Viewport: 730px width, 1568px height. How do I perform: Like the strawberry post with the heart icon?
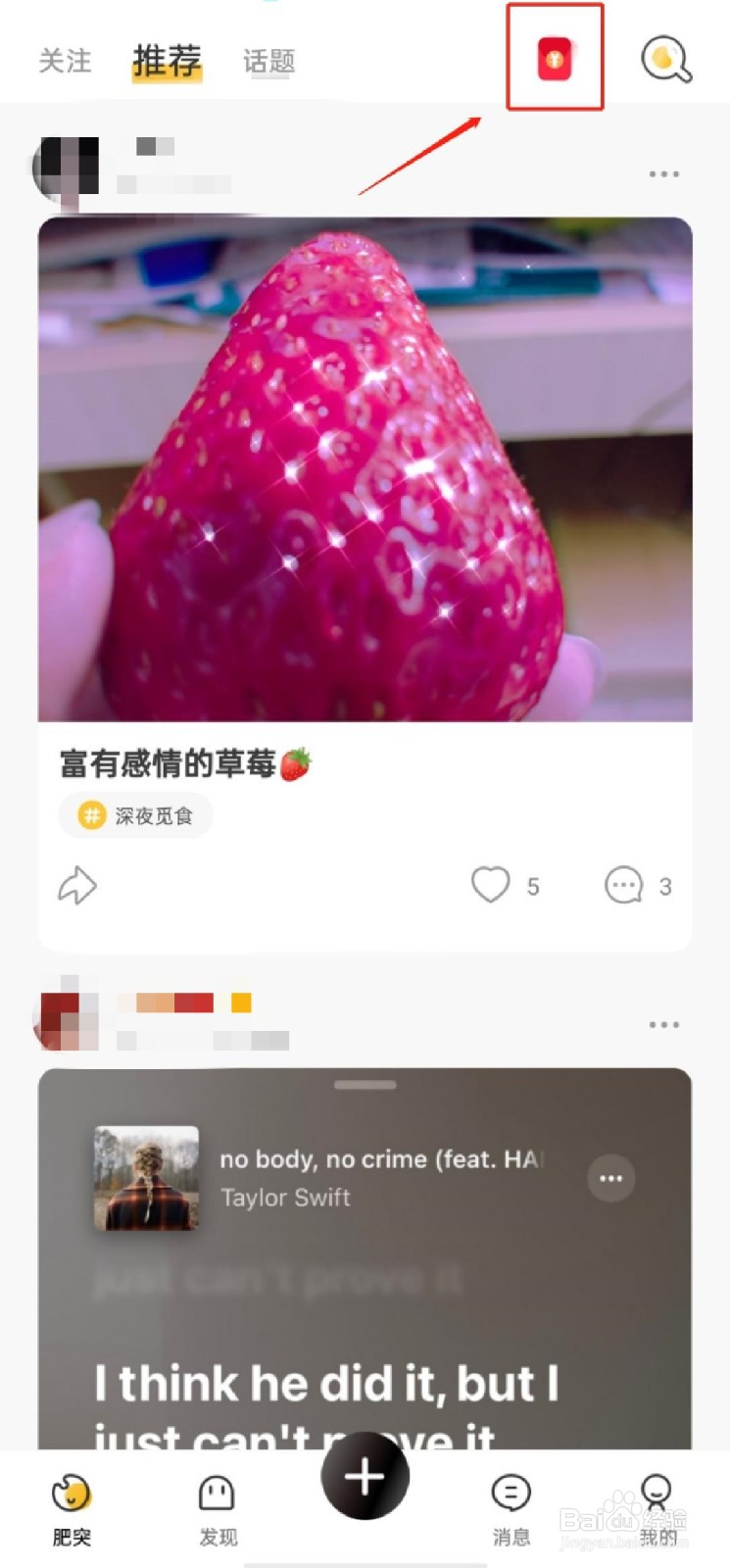click(x=490, y=885)
